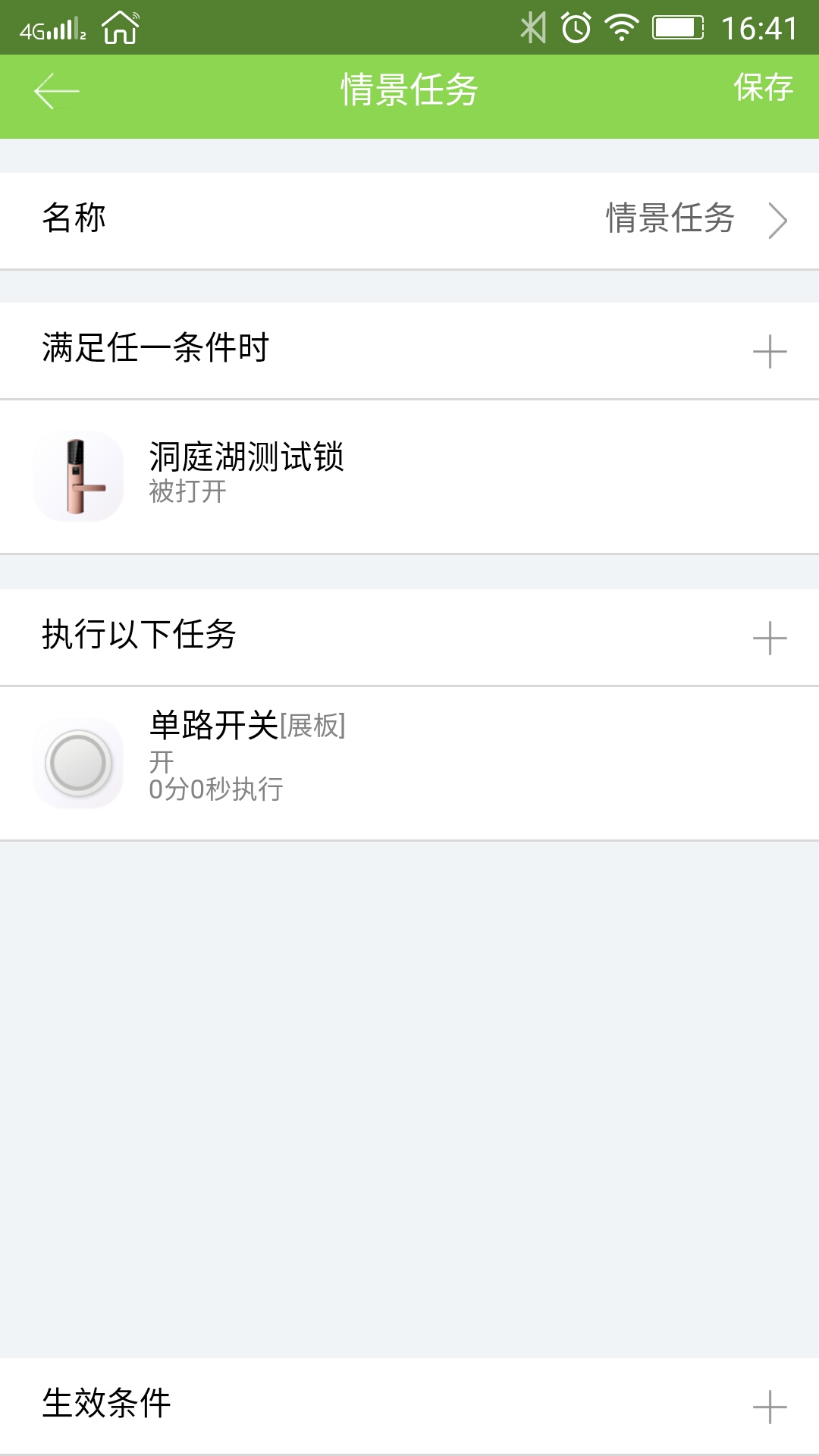The height and width of the screenshot is (1456, 819).
Task: Add a condition under 满足任一条件时
Action: coord(770,351)
